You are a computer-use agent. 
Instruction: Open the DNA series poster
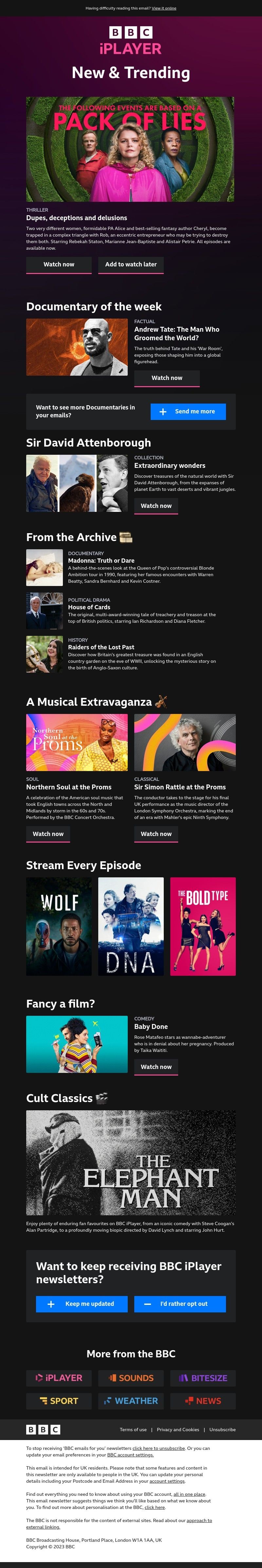(x=131, y=926)
